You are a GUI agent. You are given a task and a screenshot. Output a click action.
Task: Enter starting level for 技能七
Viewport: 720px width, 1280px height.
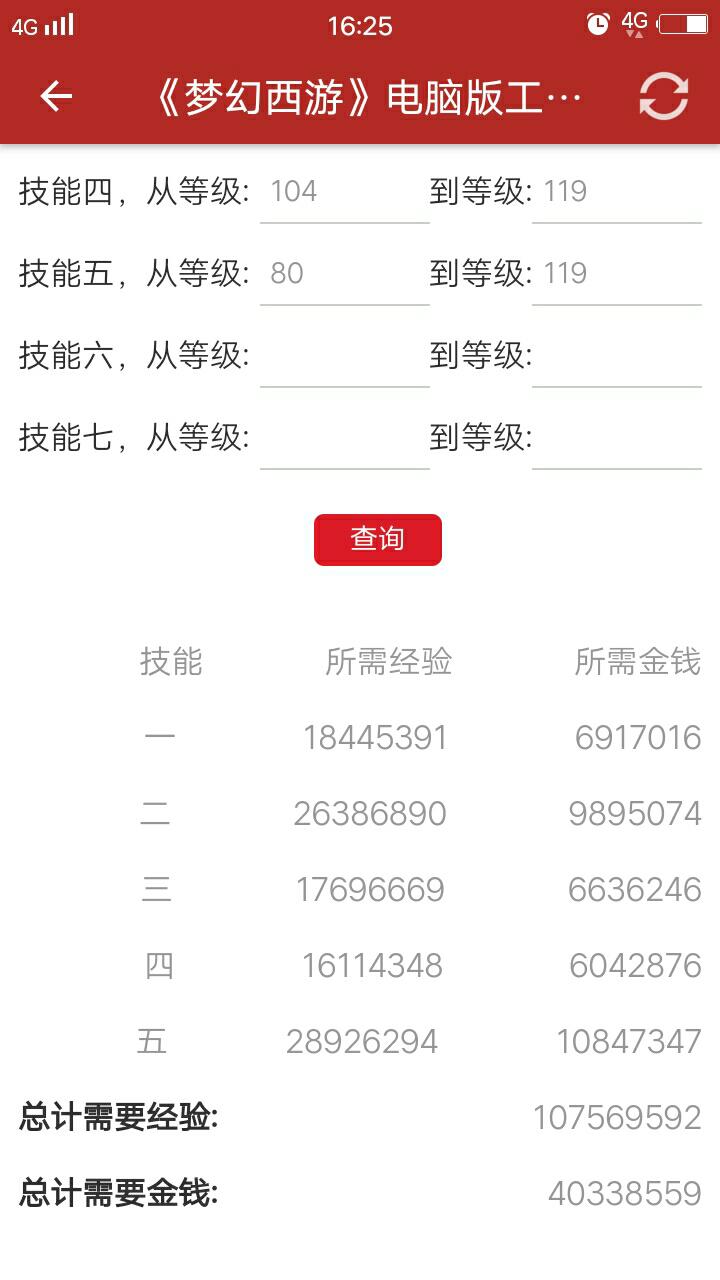coord(345,438)
